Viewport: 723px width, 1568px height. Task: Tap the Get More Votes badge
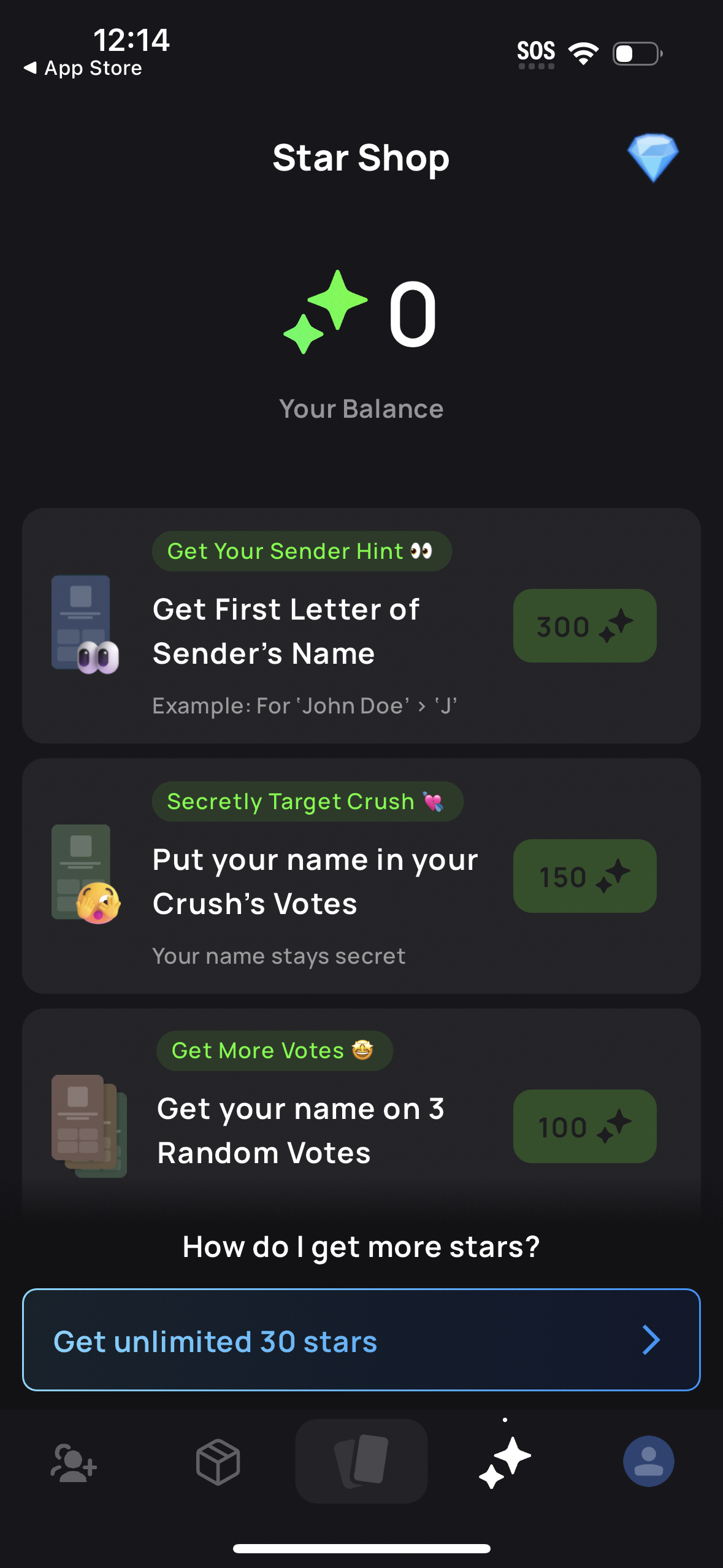click(274, 1050)
